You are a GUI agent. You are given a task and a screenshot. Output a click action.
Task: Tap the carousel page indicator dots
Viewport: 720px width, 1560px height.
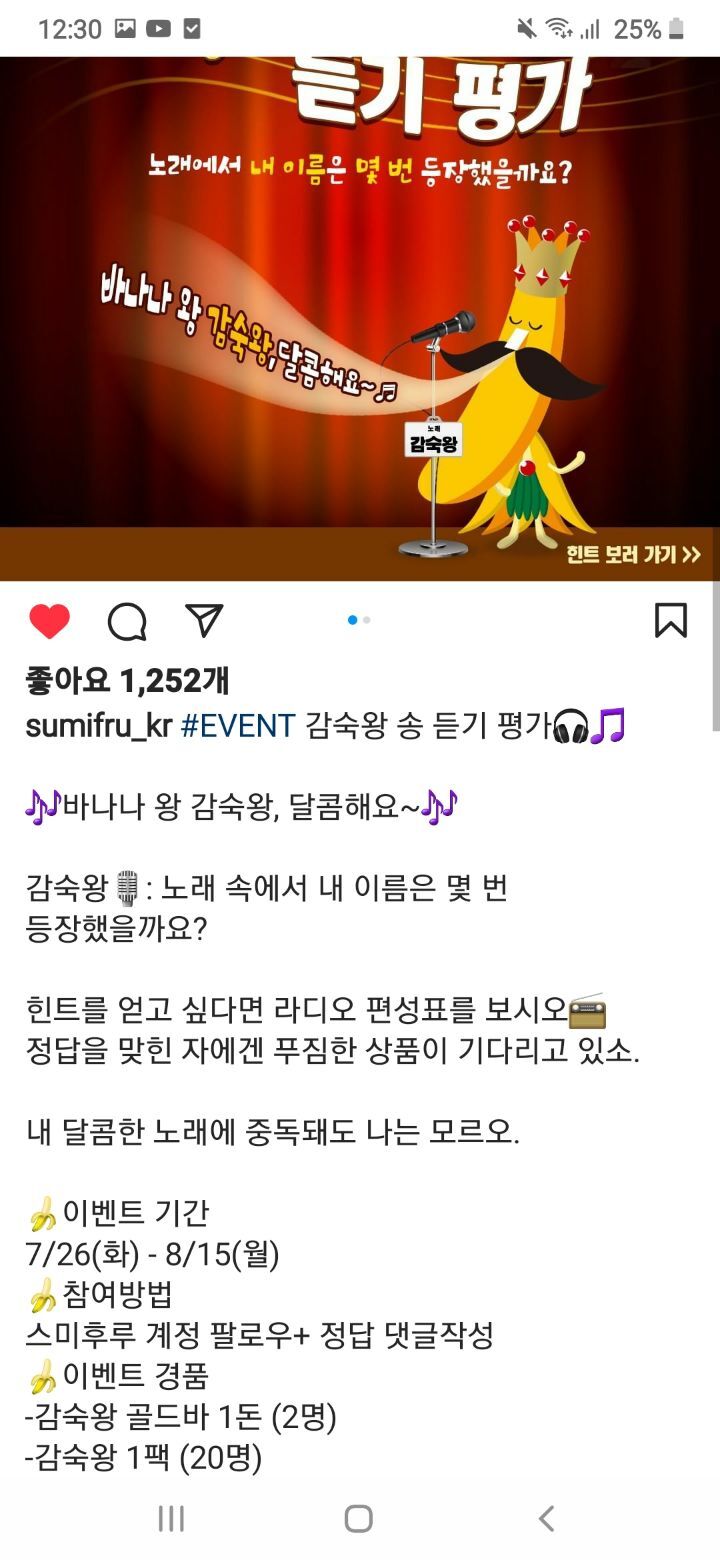(359, 620)
